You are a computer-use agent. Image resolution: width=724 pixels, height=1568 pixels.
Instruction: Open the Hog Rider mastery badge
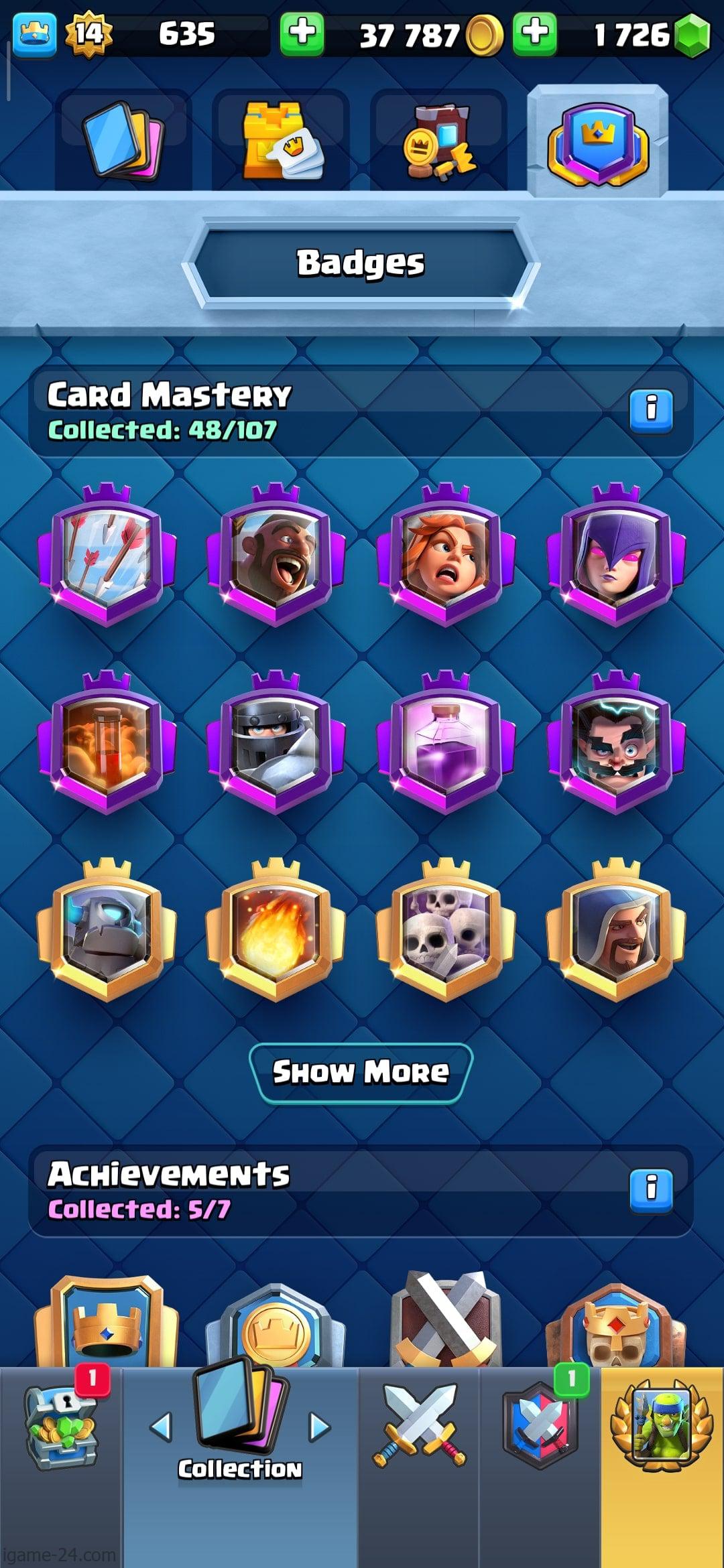point(276,555)
